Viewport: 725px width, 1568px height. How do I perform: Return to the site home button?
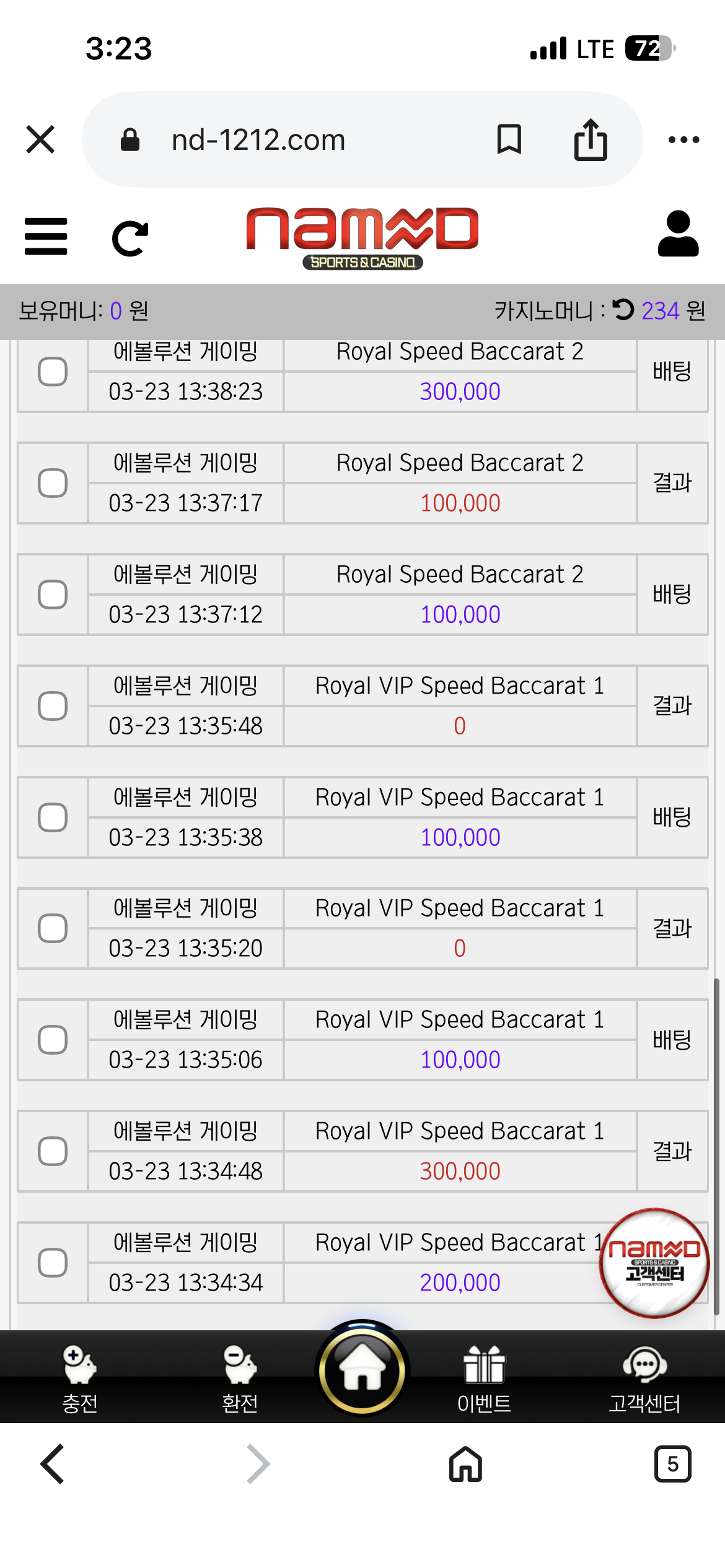pyautogui.click(x=362, y=1369)
